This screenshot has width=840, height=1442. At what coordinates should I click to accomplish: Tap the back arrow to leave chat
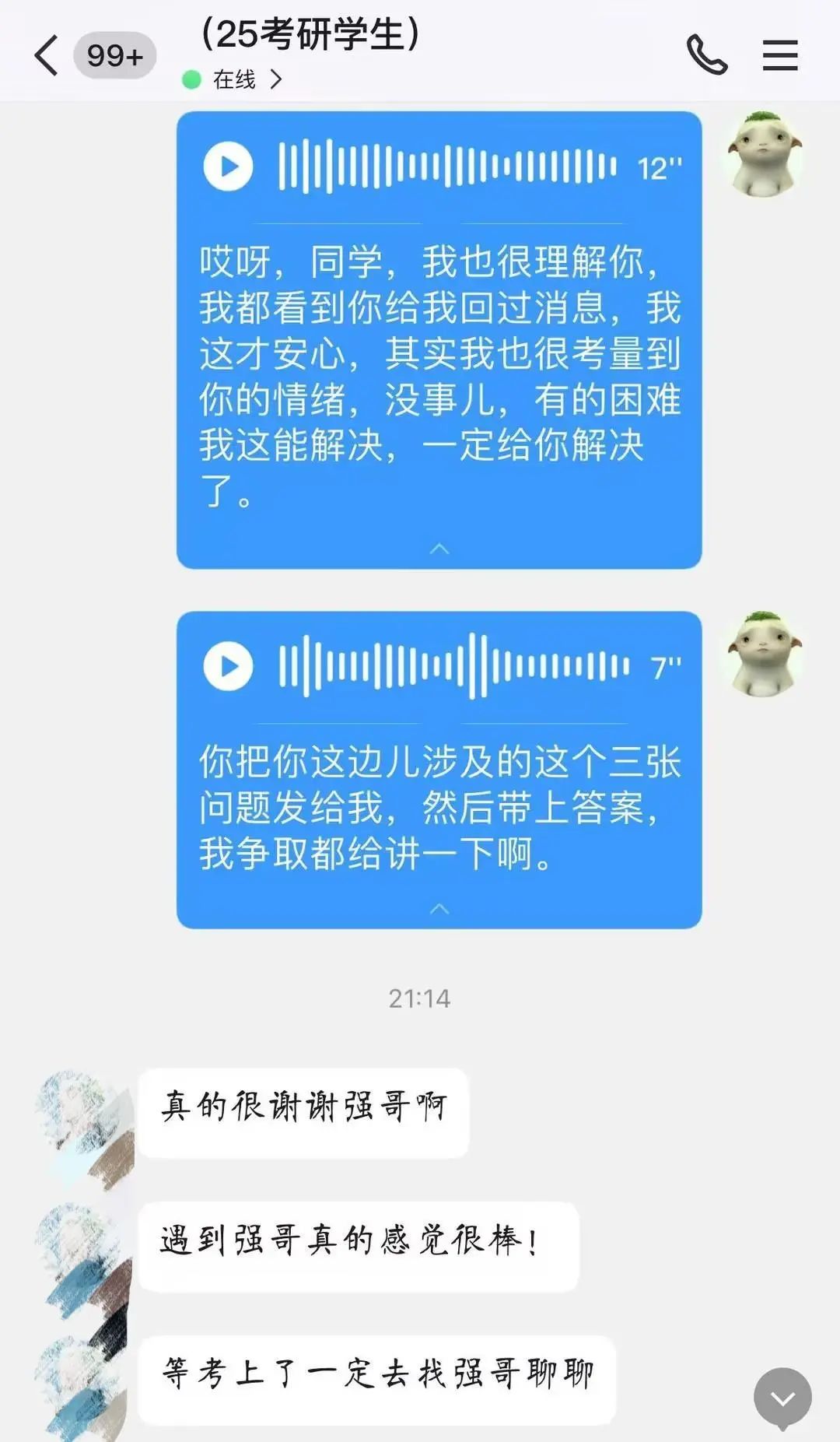[44, 54]
